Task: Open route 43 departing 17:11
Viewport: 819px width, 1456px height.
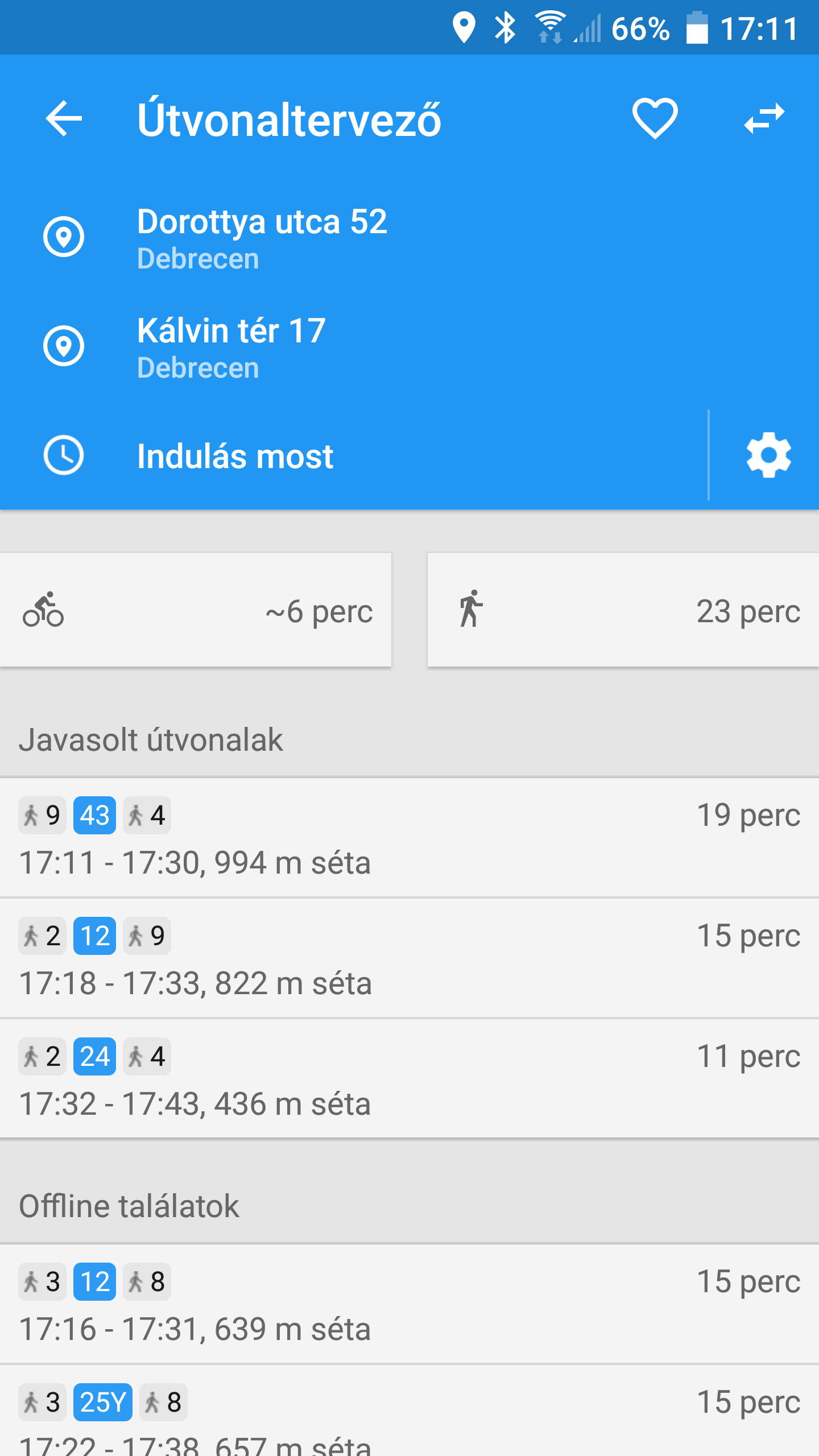Action: 409,838
